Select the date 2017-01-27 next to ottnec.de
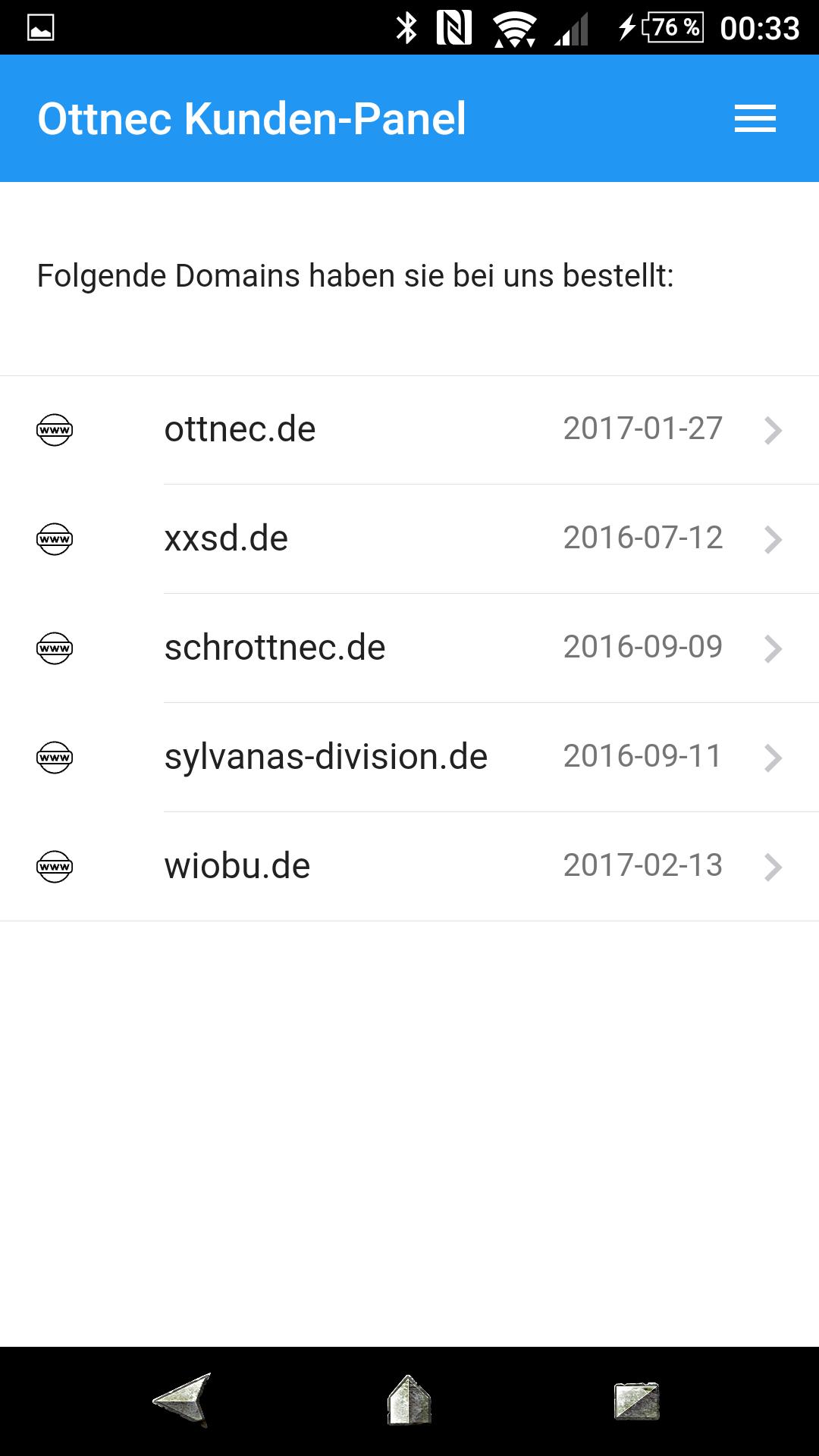This screenshot has height=1456, width=819. [x=642, y=429]
